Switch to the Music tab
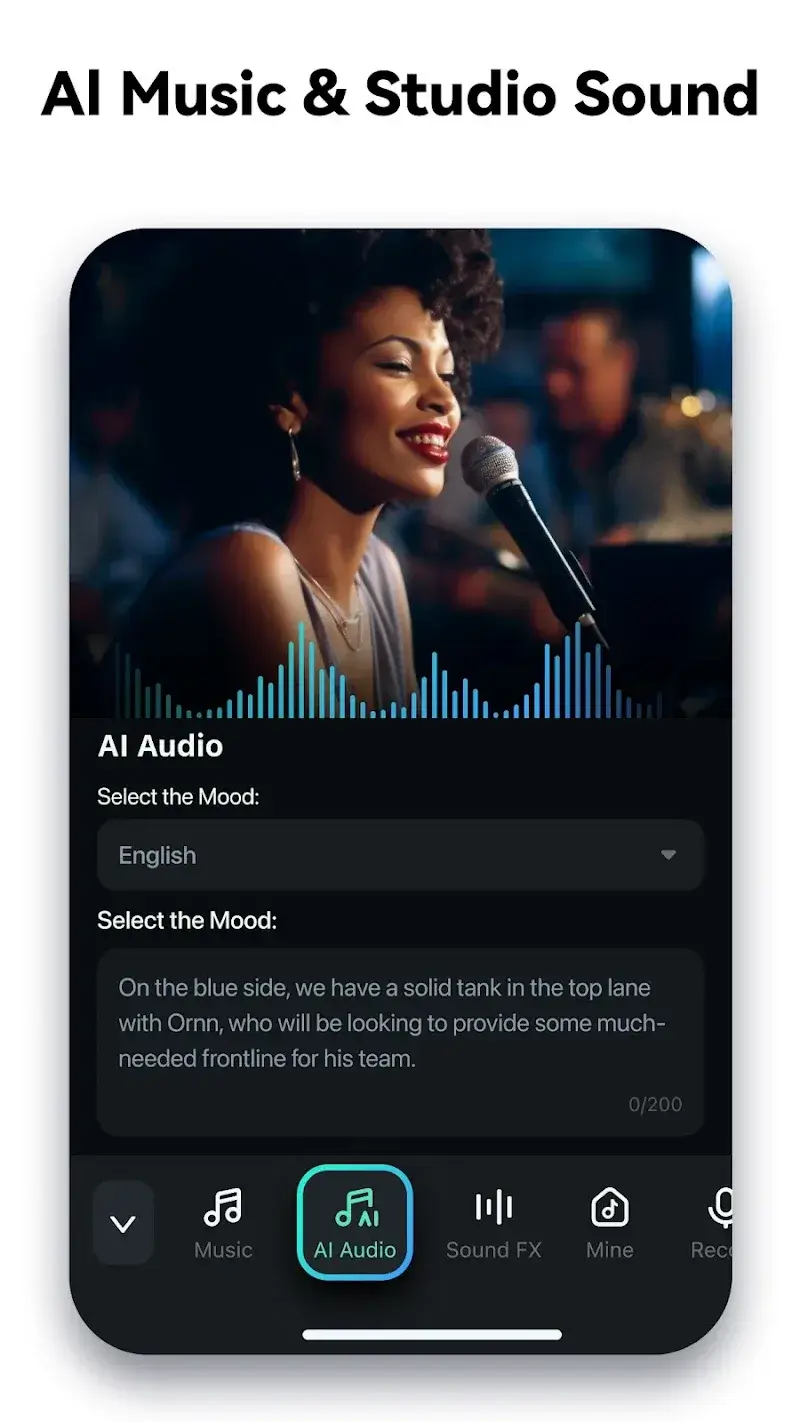This screenshot has width=800, height=1422. click(x=222, y=1222)
